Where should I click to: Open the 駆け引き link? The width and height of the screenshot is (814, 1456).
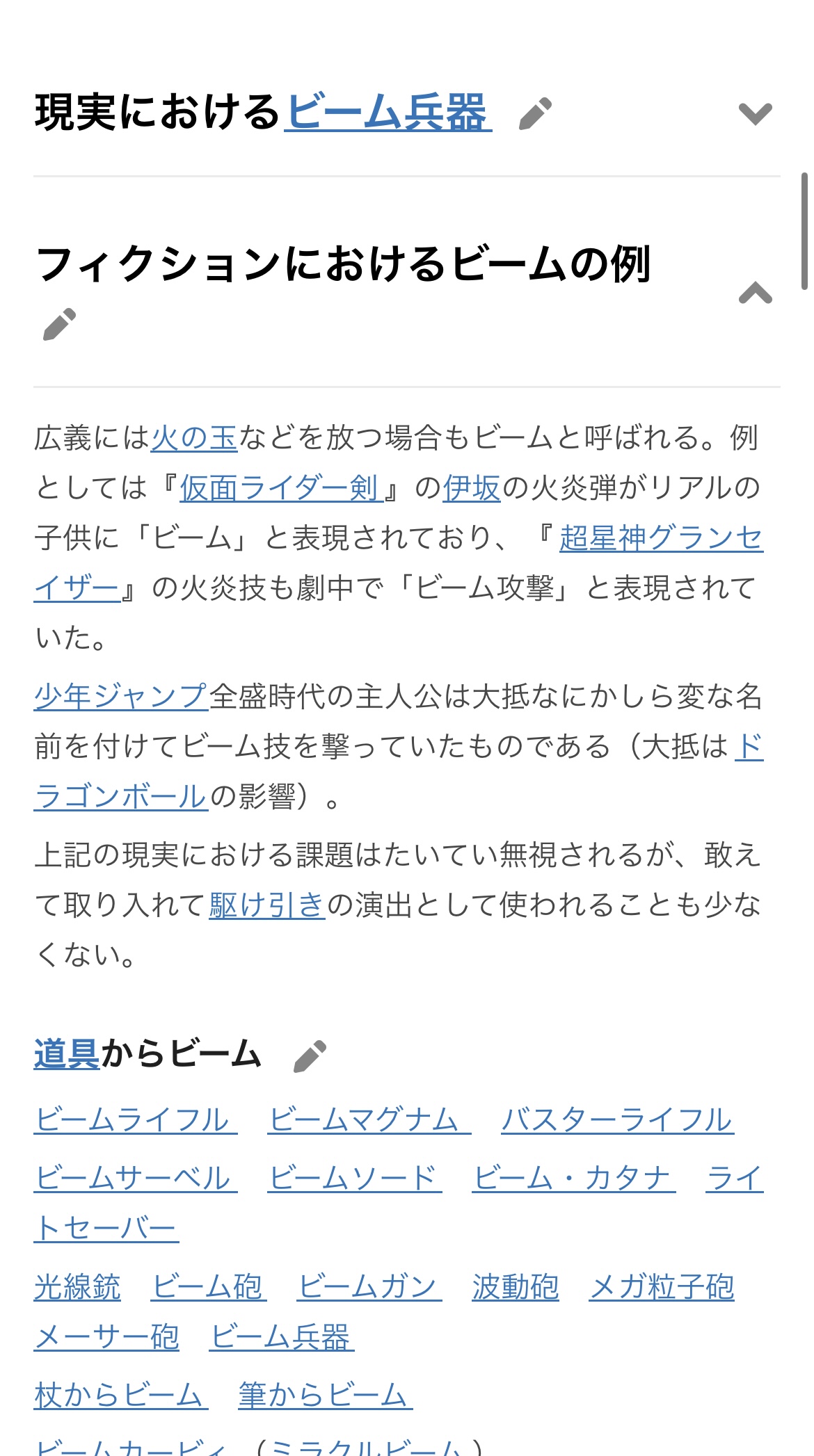point(267,905)
